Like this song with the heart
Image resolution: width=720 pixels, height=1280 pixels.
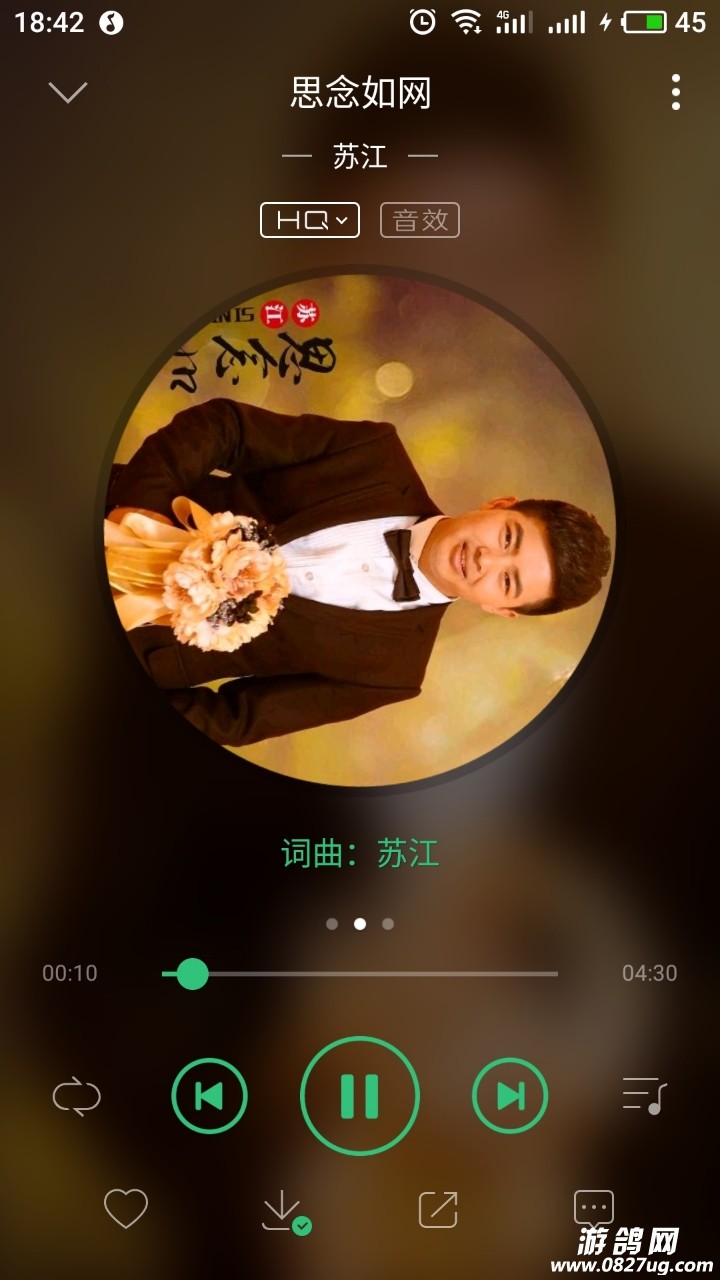[x=126, y=1209]
